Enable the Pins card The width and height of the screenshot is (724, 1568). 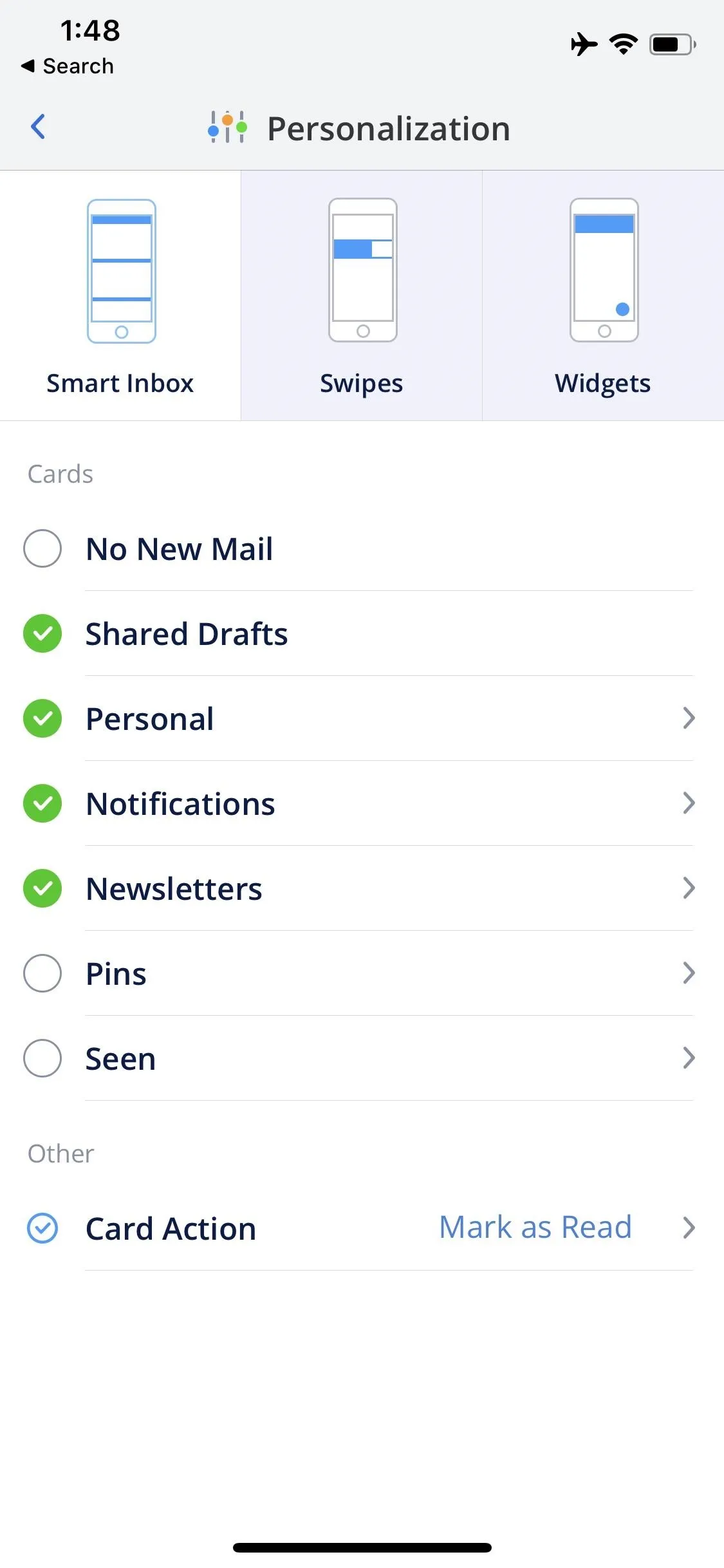[x=42, y=973]
